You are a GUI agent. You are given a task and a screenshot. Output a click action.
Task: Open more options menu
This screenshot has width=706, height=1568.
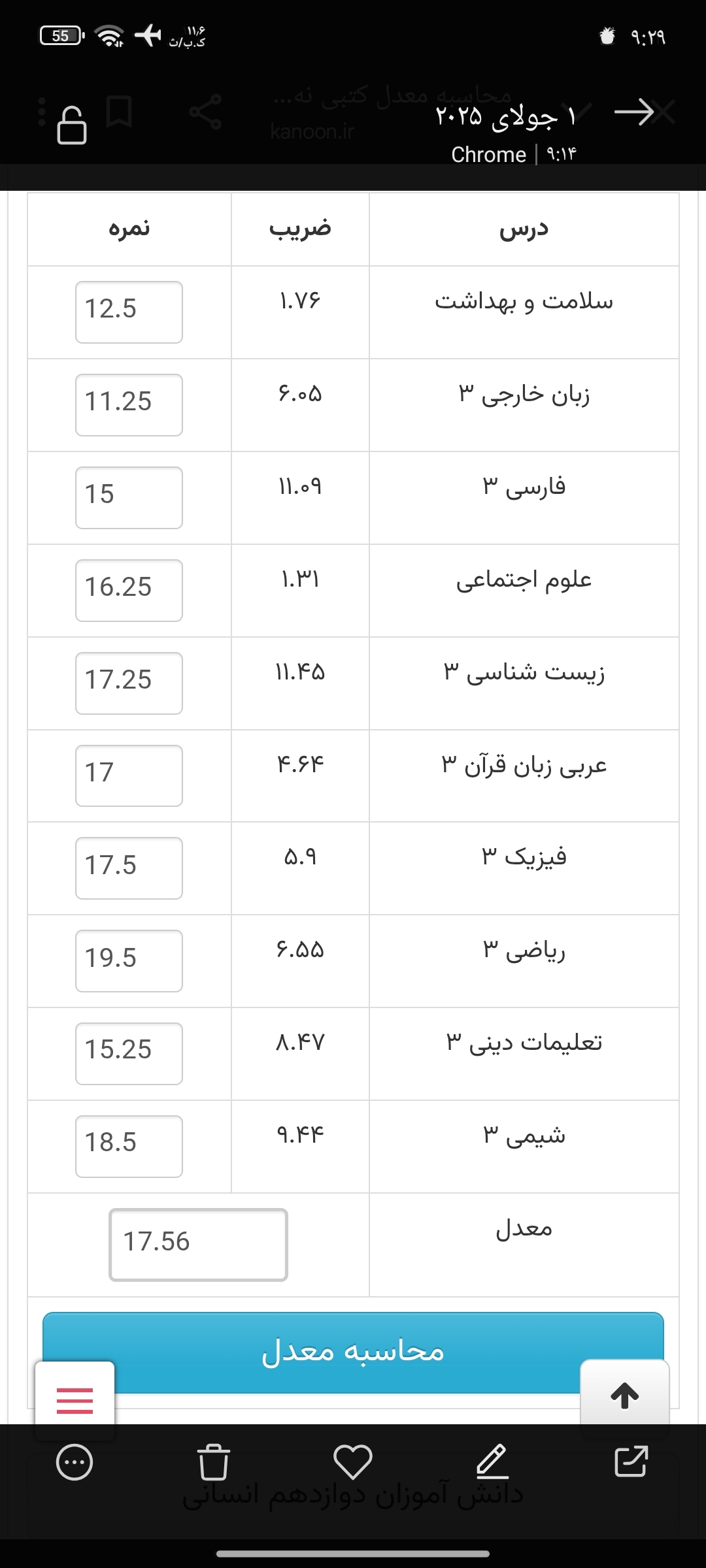[x=75, y=1462]
